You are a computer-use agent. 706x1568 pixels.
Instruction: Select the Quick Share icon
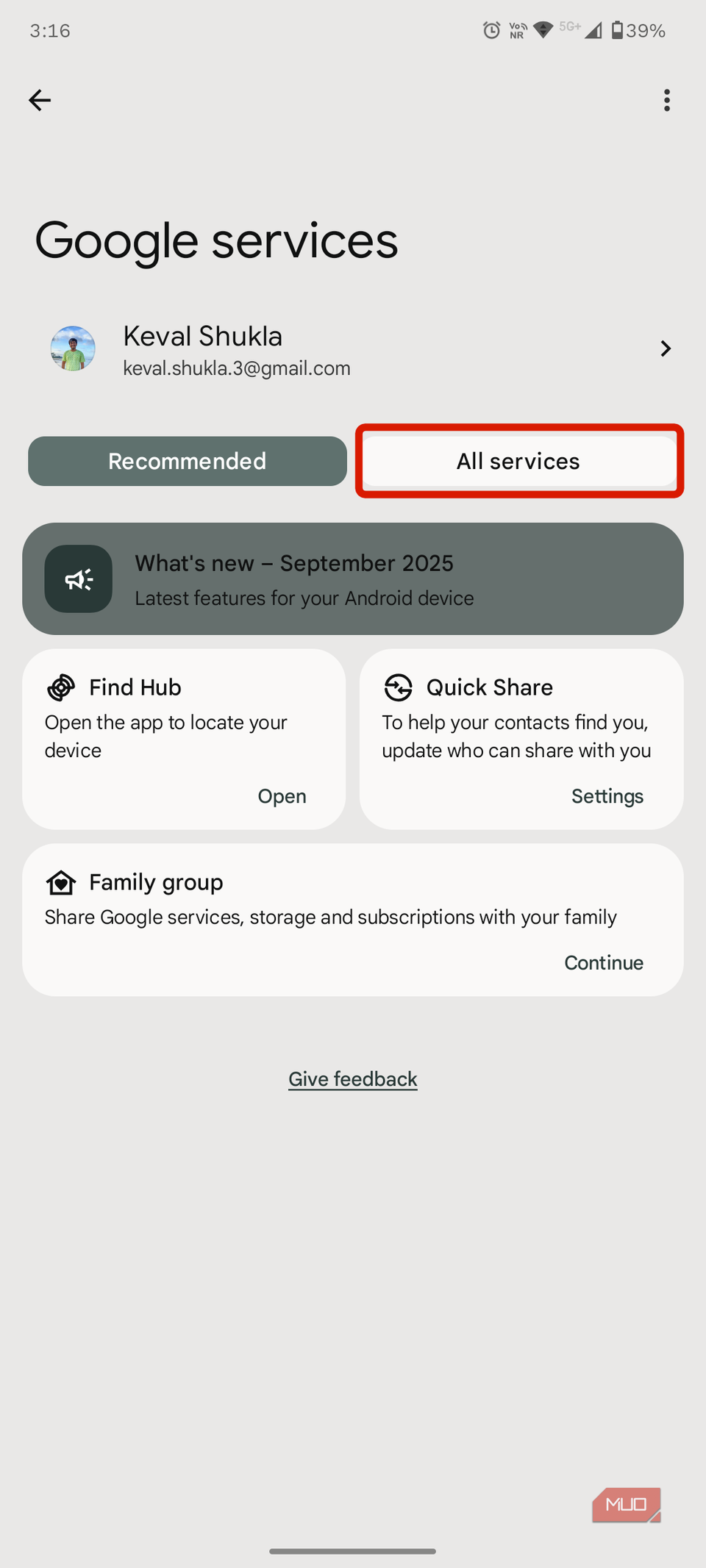click(x=398, y=687)
